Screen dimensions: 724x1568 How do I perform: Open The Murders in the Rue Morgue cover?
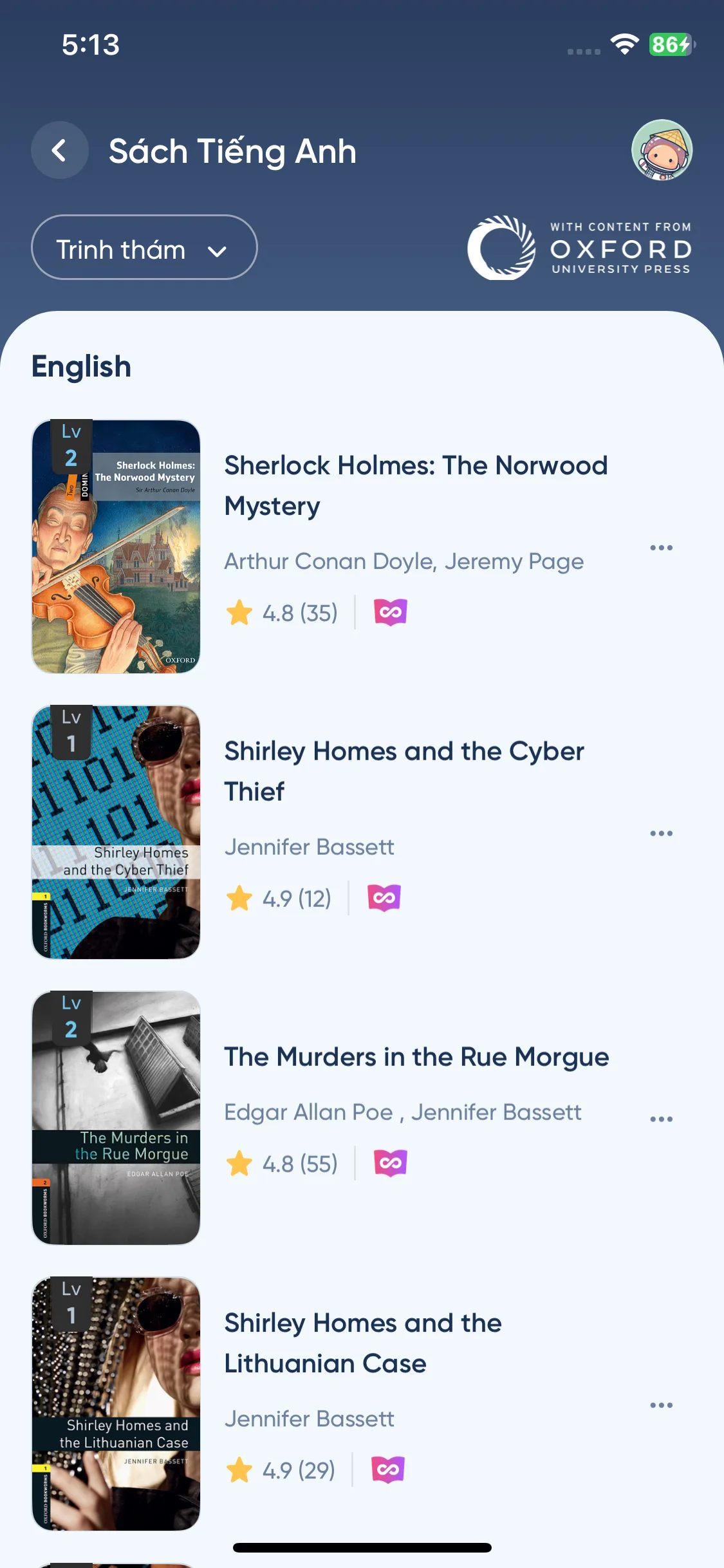point(116,1118)
